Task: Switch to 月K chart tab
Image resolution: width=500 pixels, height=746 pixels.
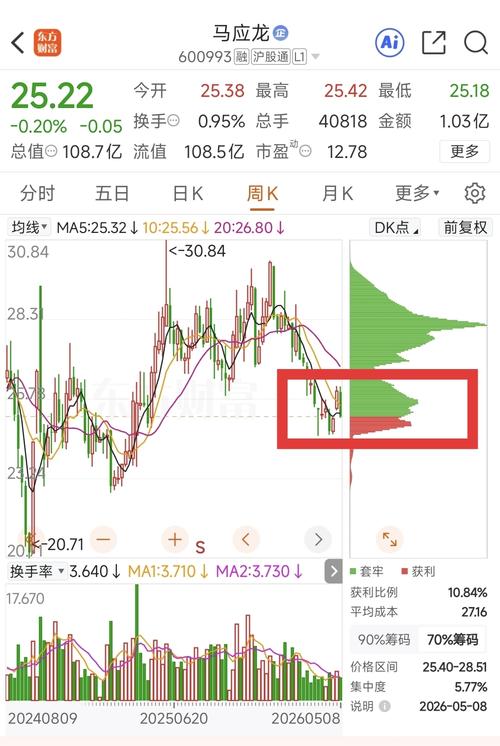Action: point(337,194)
